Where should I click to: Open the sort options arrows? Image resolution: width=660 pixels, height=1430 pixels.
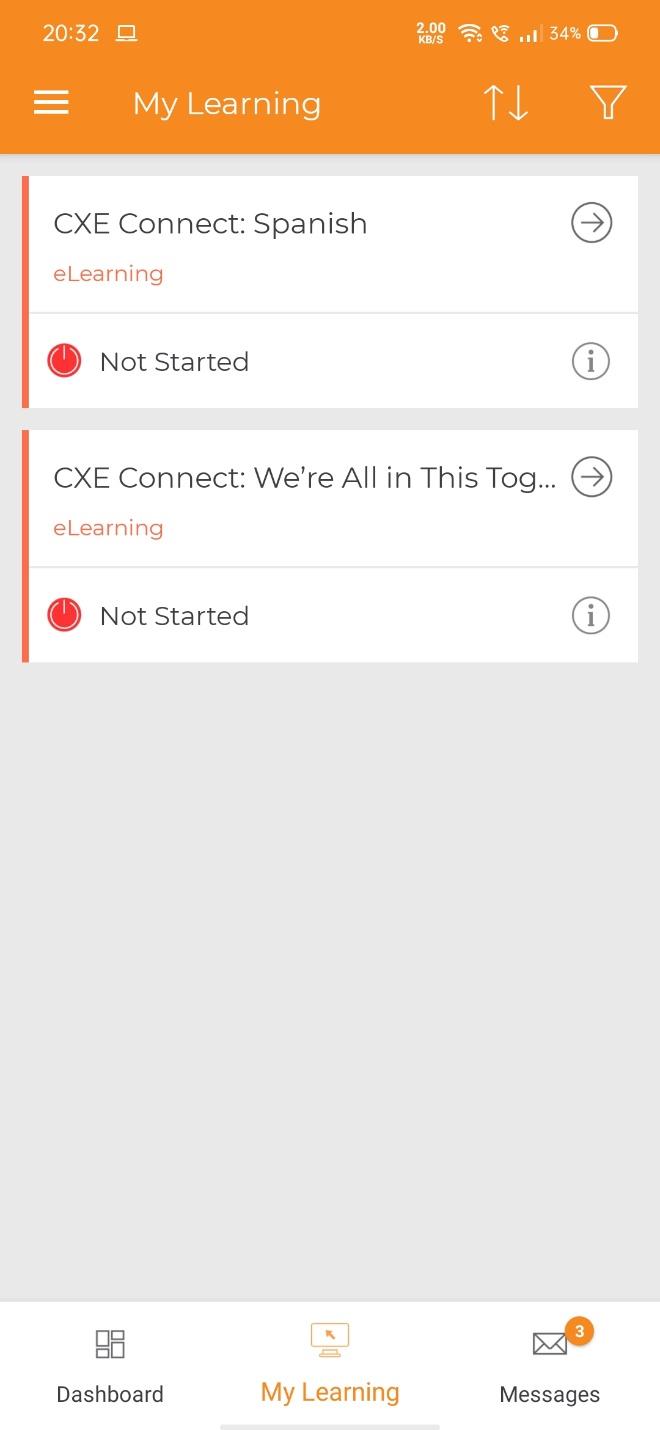pyautogui.click(x=505, y=103)
